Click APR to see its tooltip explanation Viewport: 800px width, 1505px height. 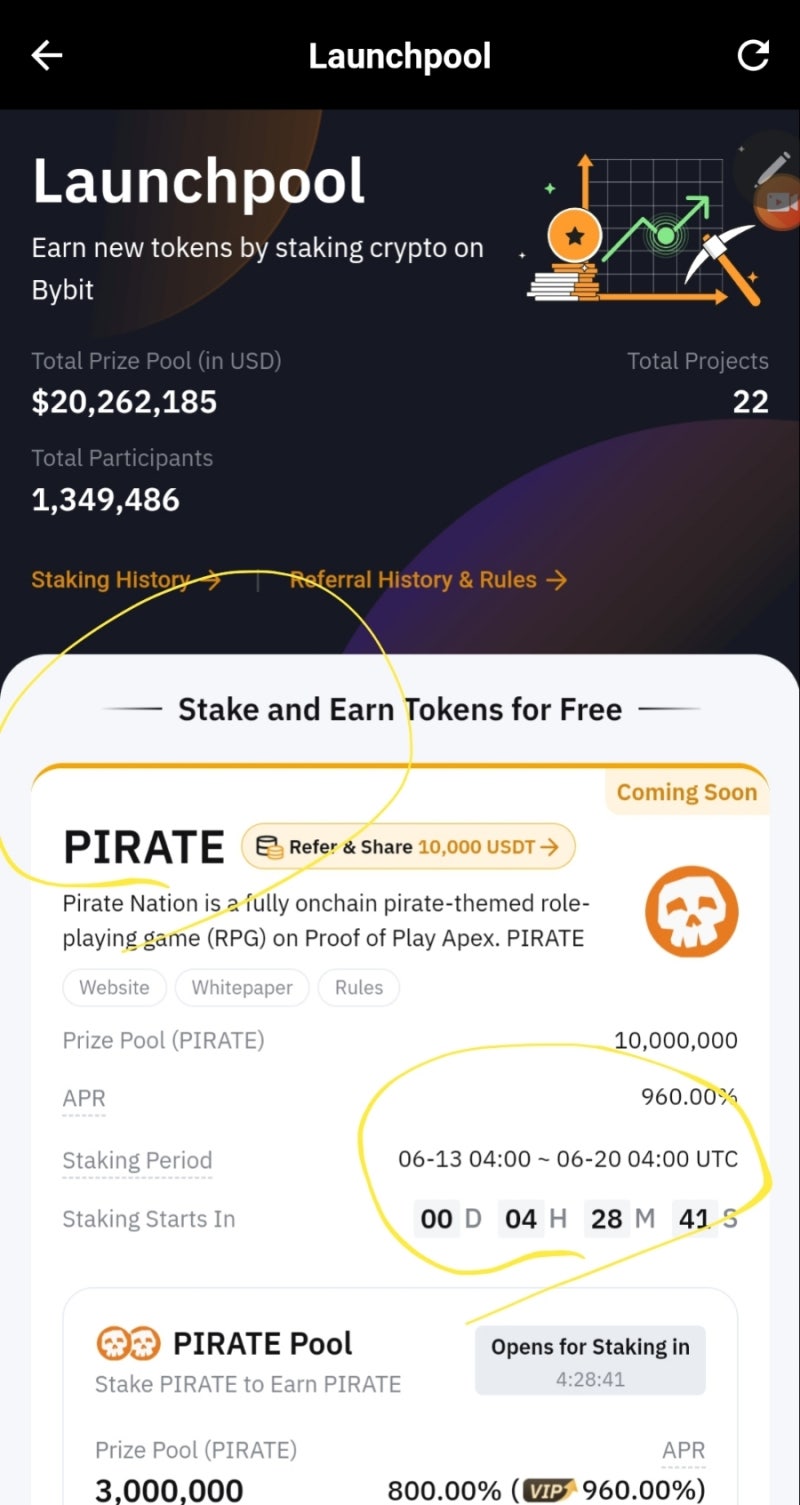point(84,1097)
